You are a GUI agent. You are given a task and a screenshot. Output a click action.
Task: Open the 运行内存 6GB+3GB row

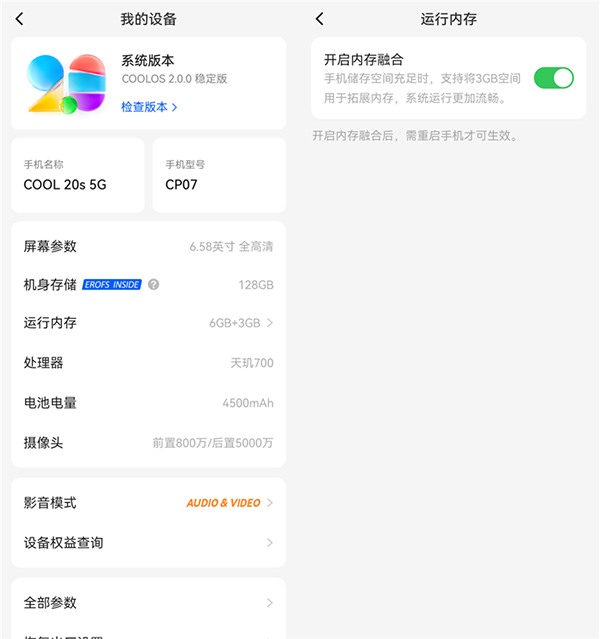pos(148,323)
